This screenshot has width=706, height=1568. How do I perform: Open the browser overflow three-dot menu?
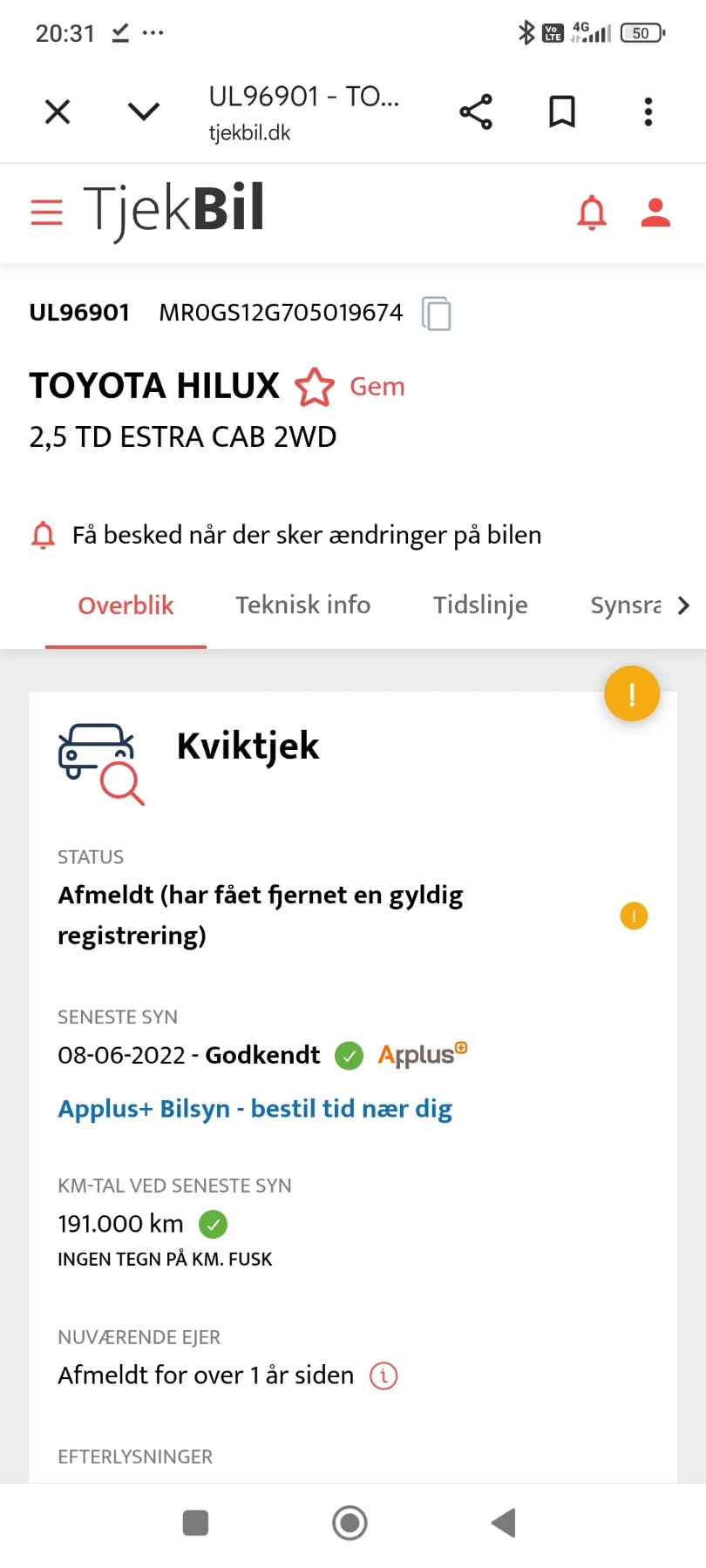pos(648,112)
